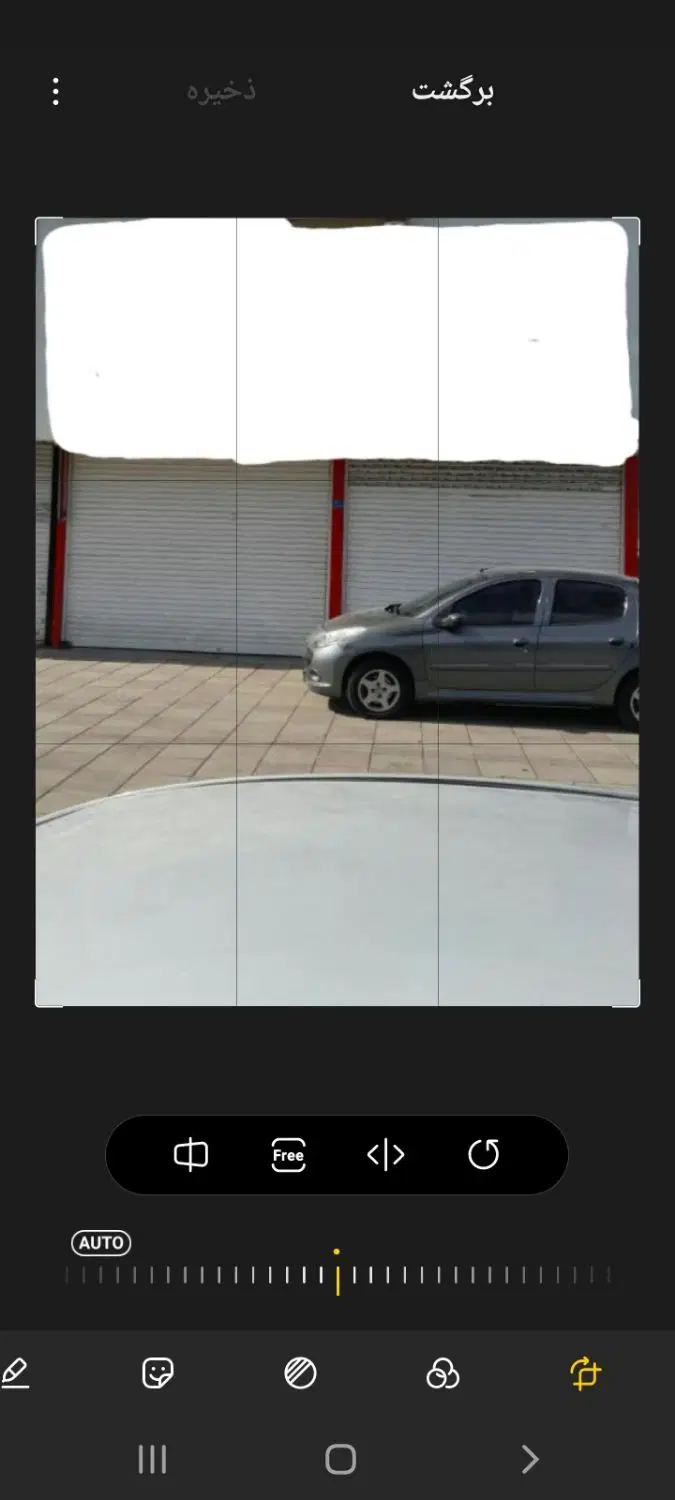Screen dimensions: 675x1500
Task: Tap the straighten angle ruler
Action: tap(337, 1275)
